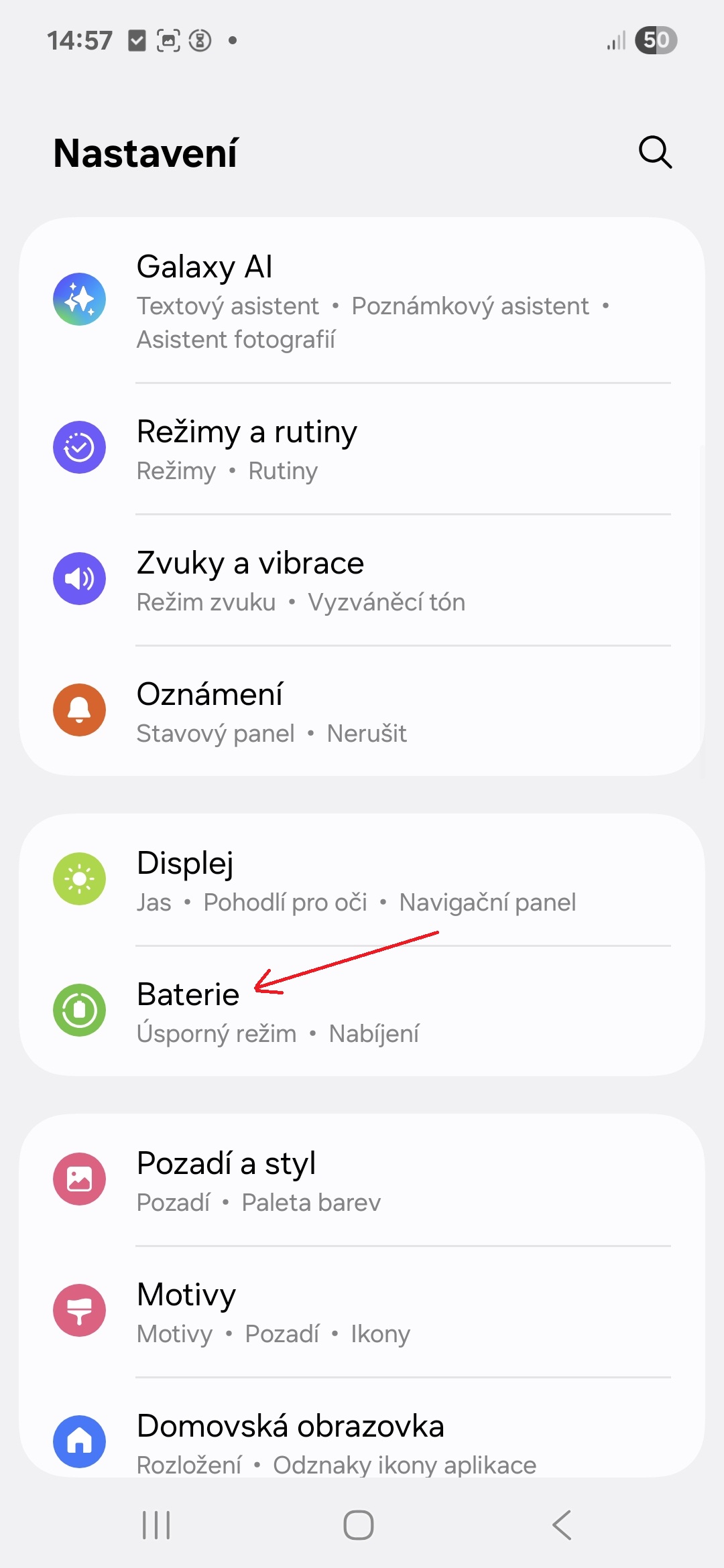Open Galaxy AI settings
The image size is (724, 1568).
362,300
